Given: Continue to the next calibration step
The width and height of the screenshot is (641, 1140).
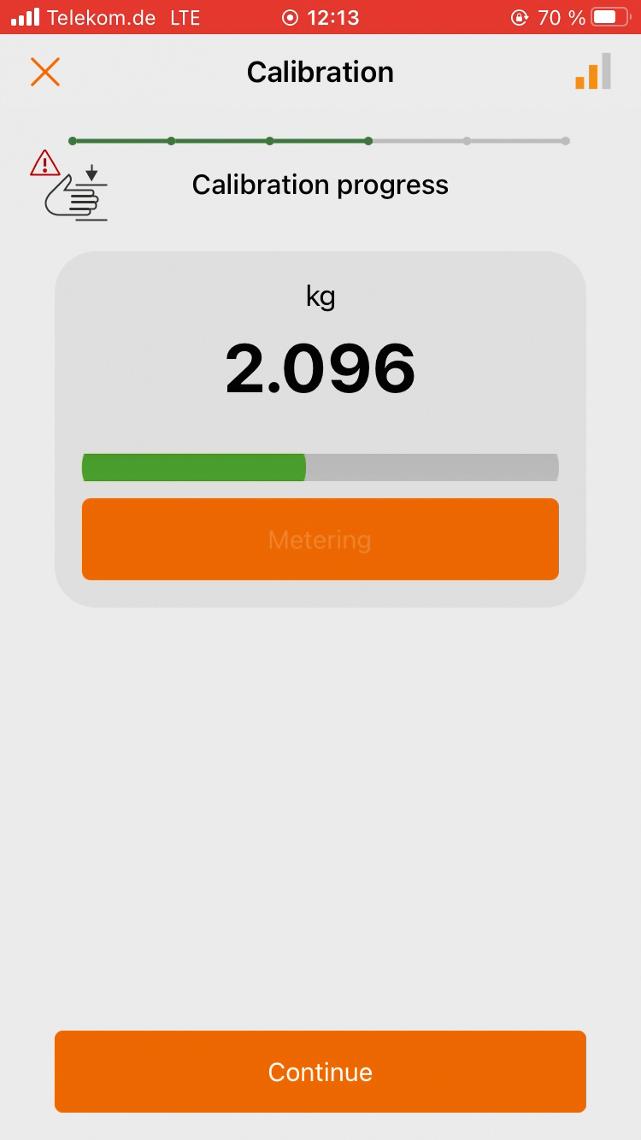Looking at the screenshot, I should (320, 1071).
